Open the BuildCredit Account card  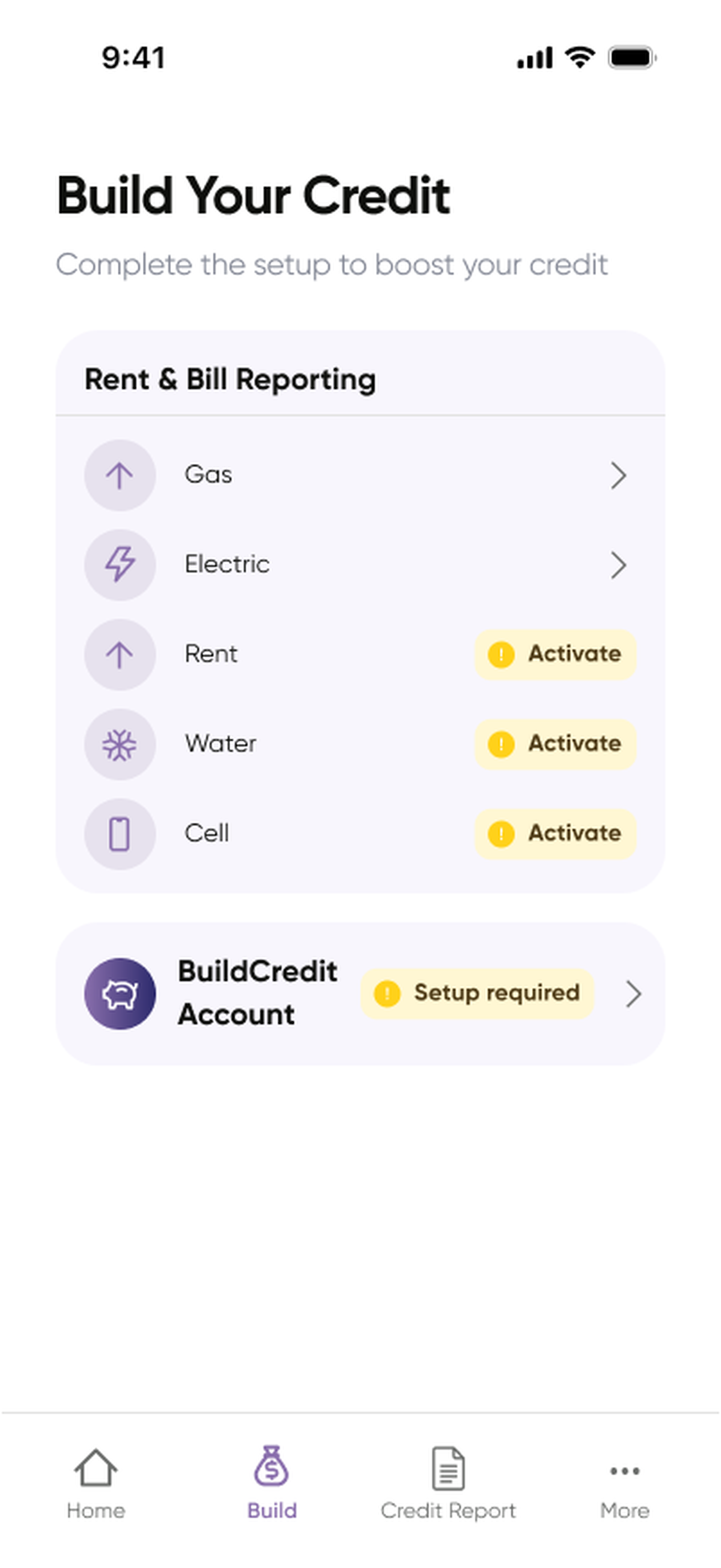pyautogui.click(x=359, y=993)
